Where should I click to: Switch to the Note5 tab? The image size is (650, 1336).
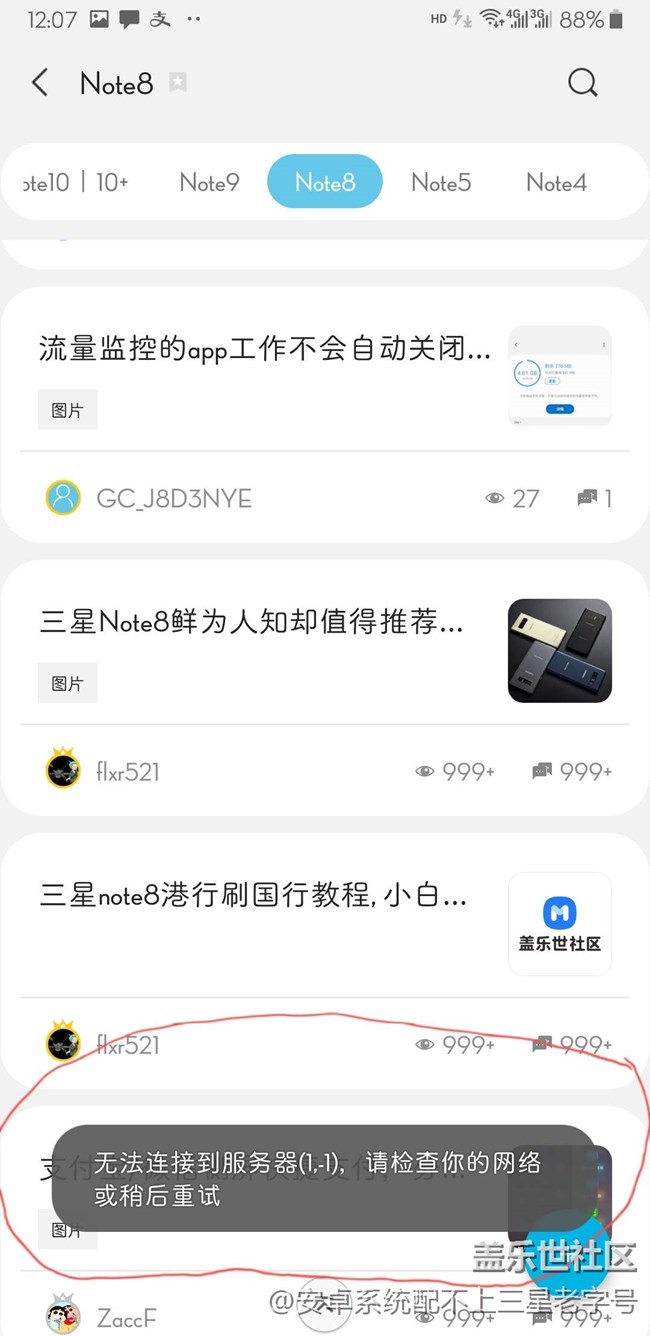441,182
